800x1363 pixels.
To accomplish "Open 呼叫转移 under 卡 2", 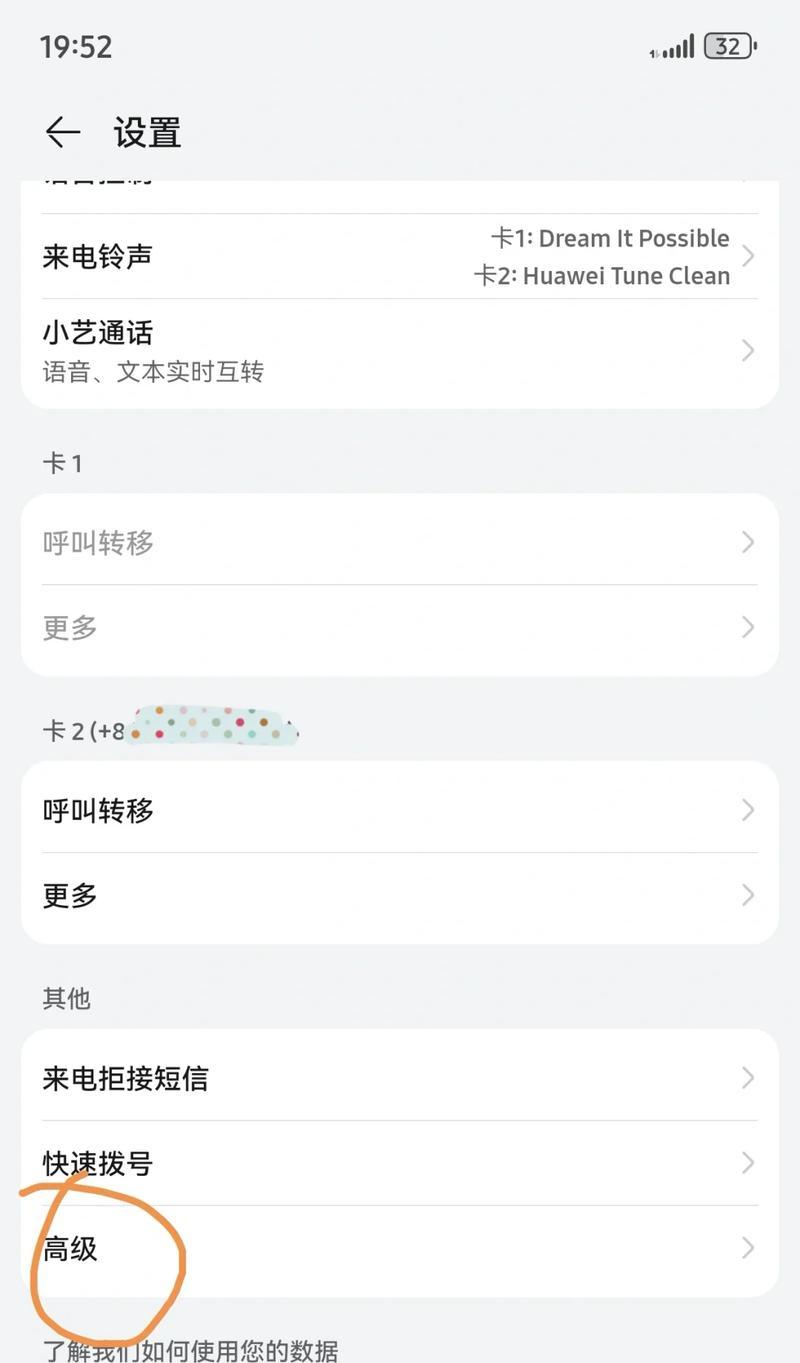I will coord(400,810).
